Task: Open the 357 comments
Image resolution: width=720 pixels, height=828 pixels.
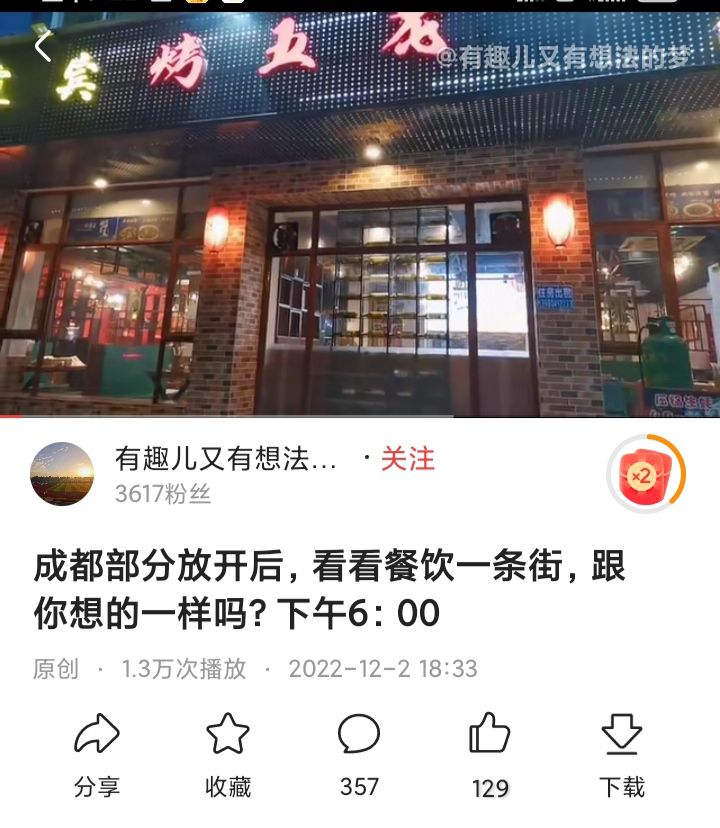Action: tap(359, 755)
